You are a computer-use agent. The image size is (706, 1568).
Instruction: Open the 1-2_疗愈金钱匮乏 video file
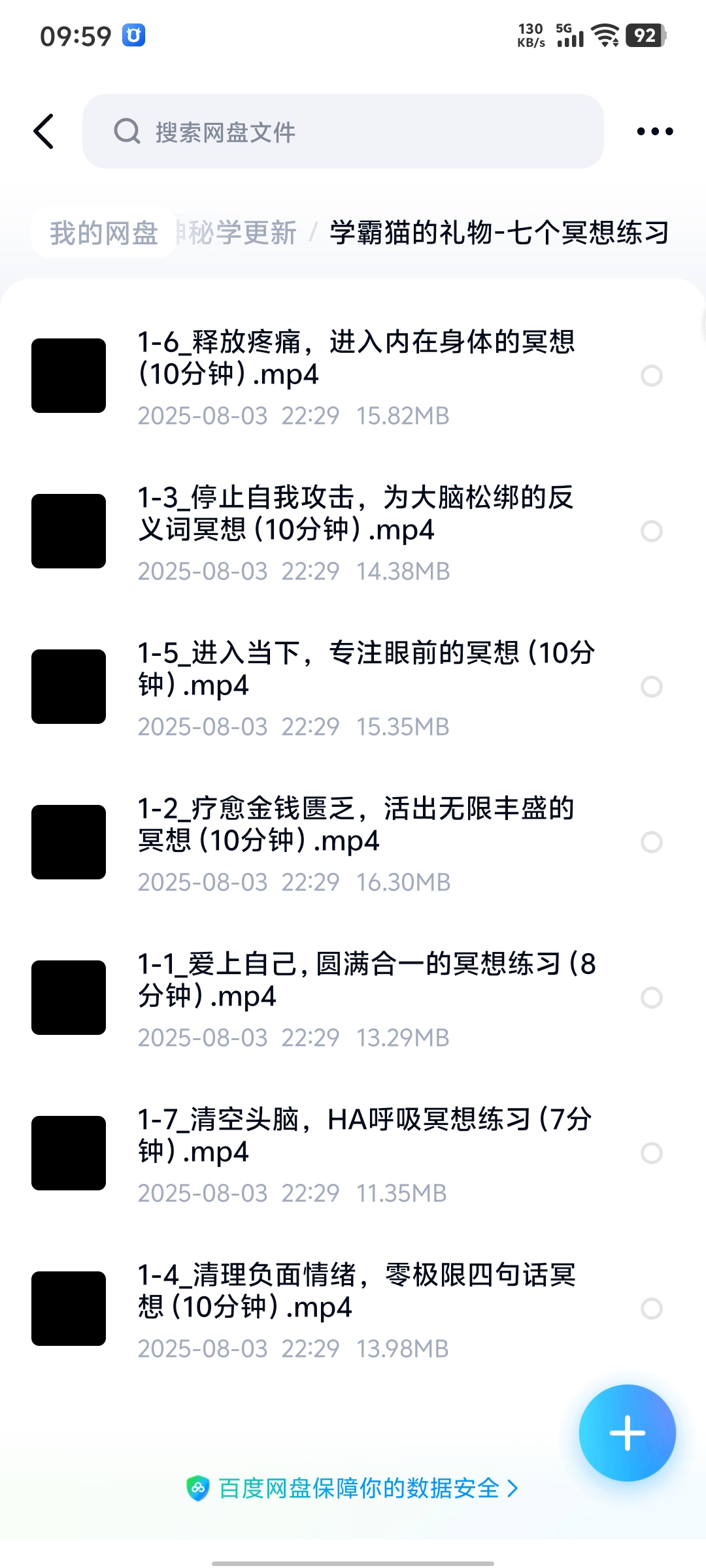[356, 841]
